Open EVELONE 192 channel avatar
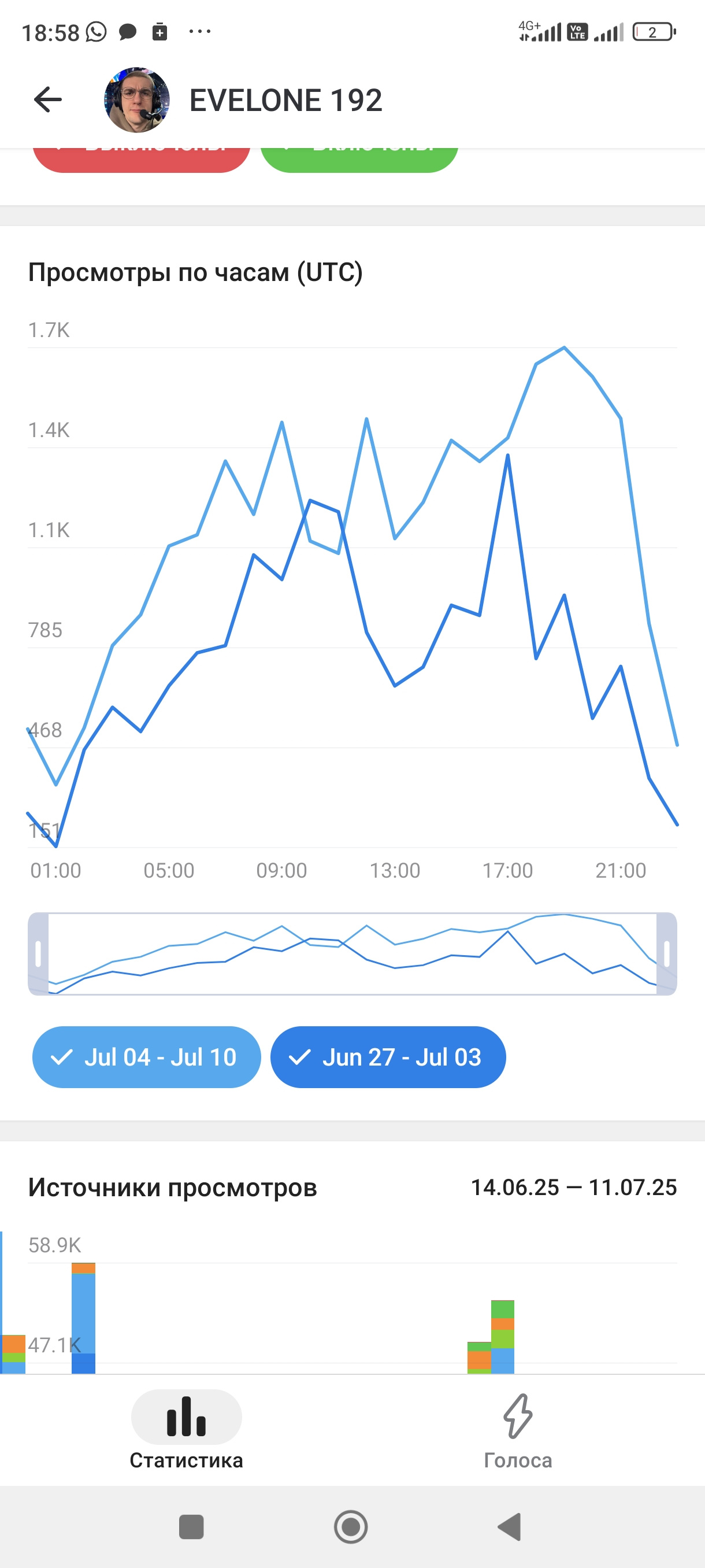The height and width of the screenshot is (1568, 705). tap(137, 100)
